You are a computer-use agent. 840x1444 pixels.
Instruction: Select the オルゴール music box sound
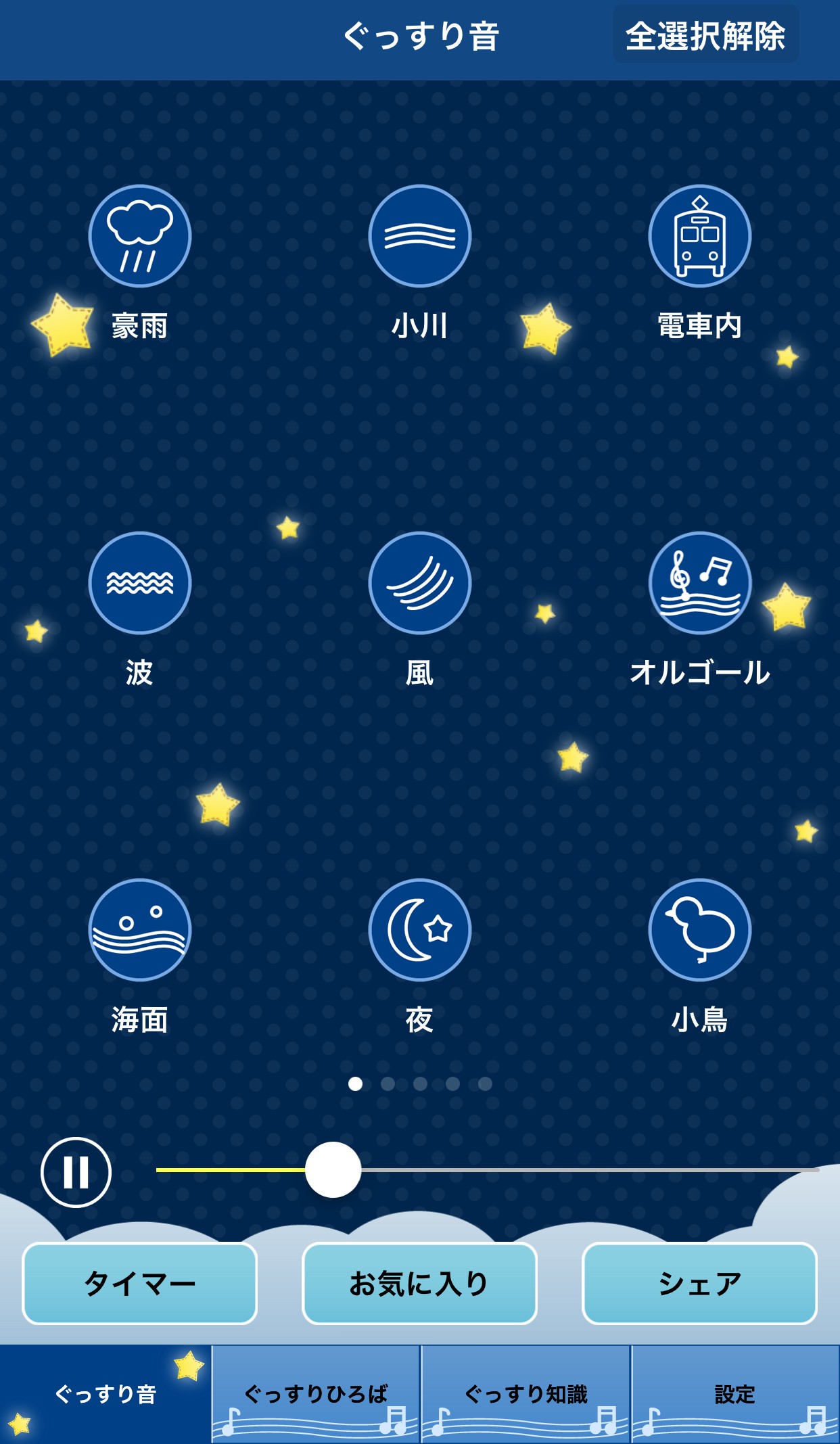(x=699, y=583)
